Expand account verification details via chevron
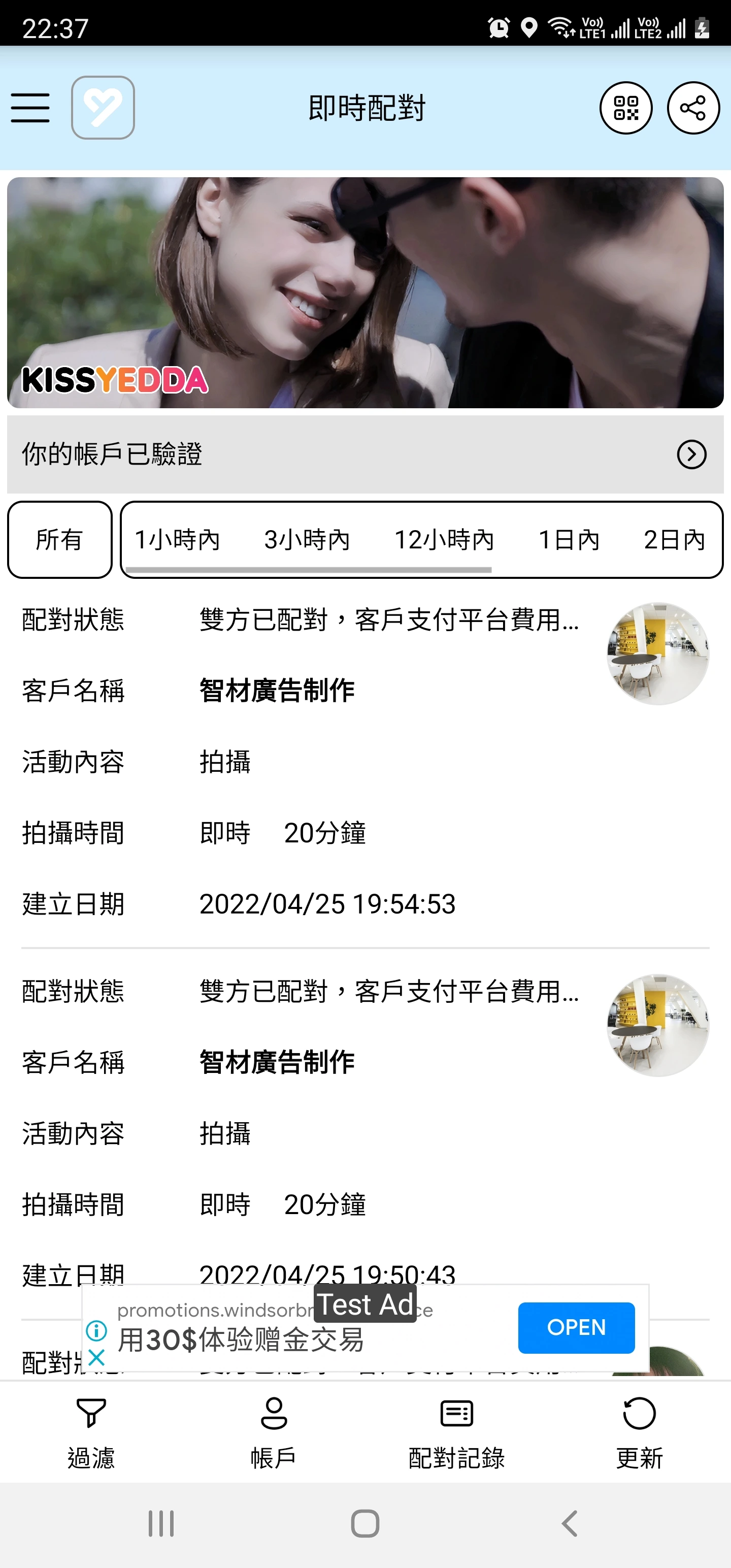The image size is (731, 1568). (691, 454)
